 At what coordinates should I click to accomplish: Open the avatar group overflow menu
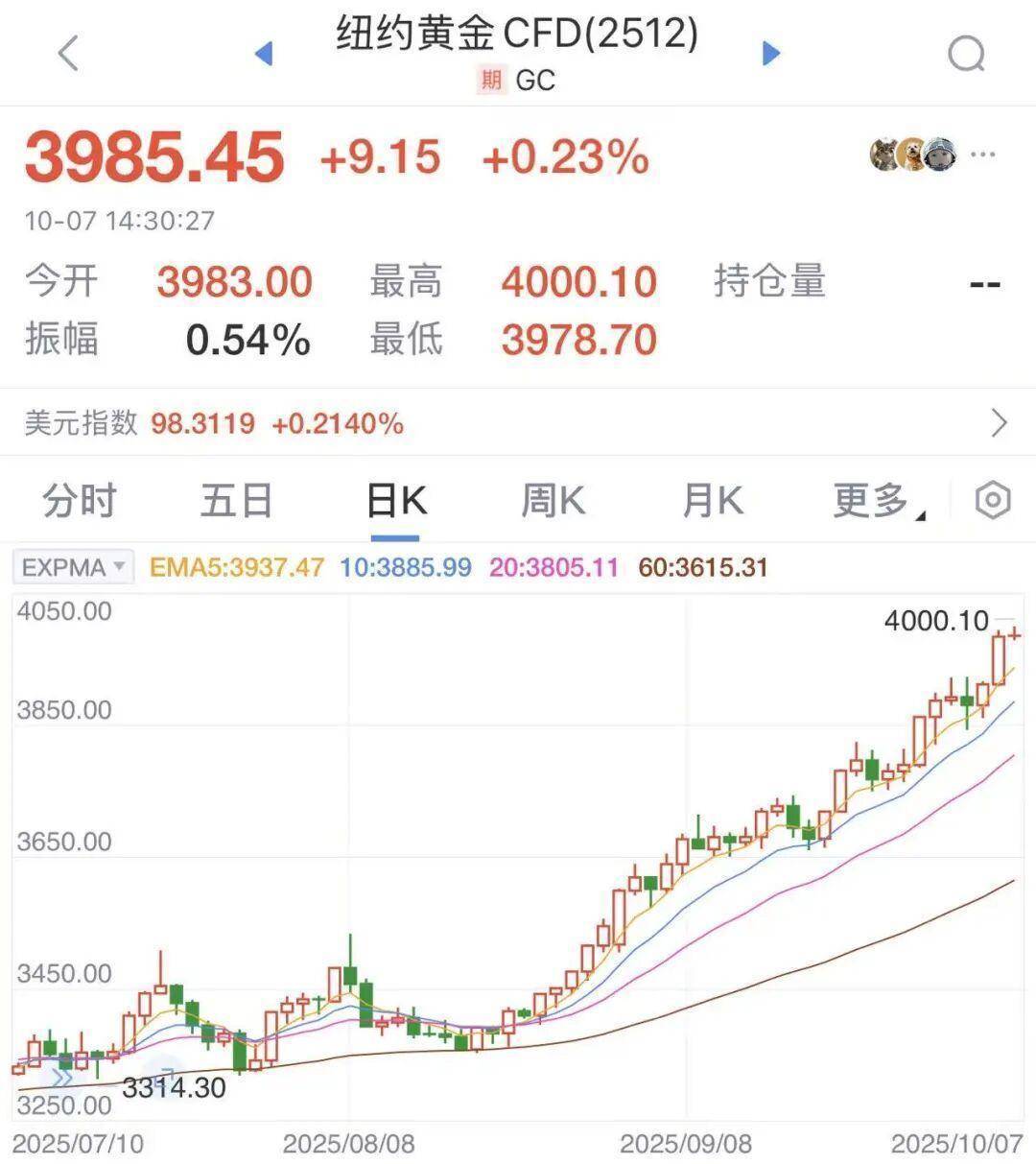(x=982, y=154)
